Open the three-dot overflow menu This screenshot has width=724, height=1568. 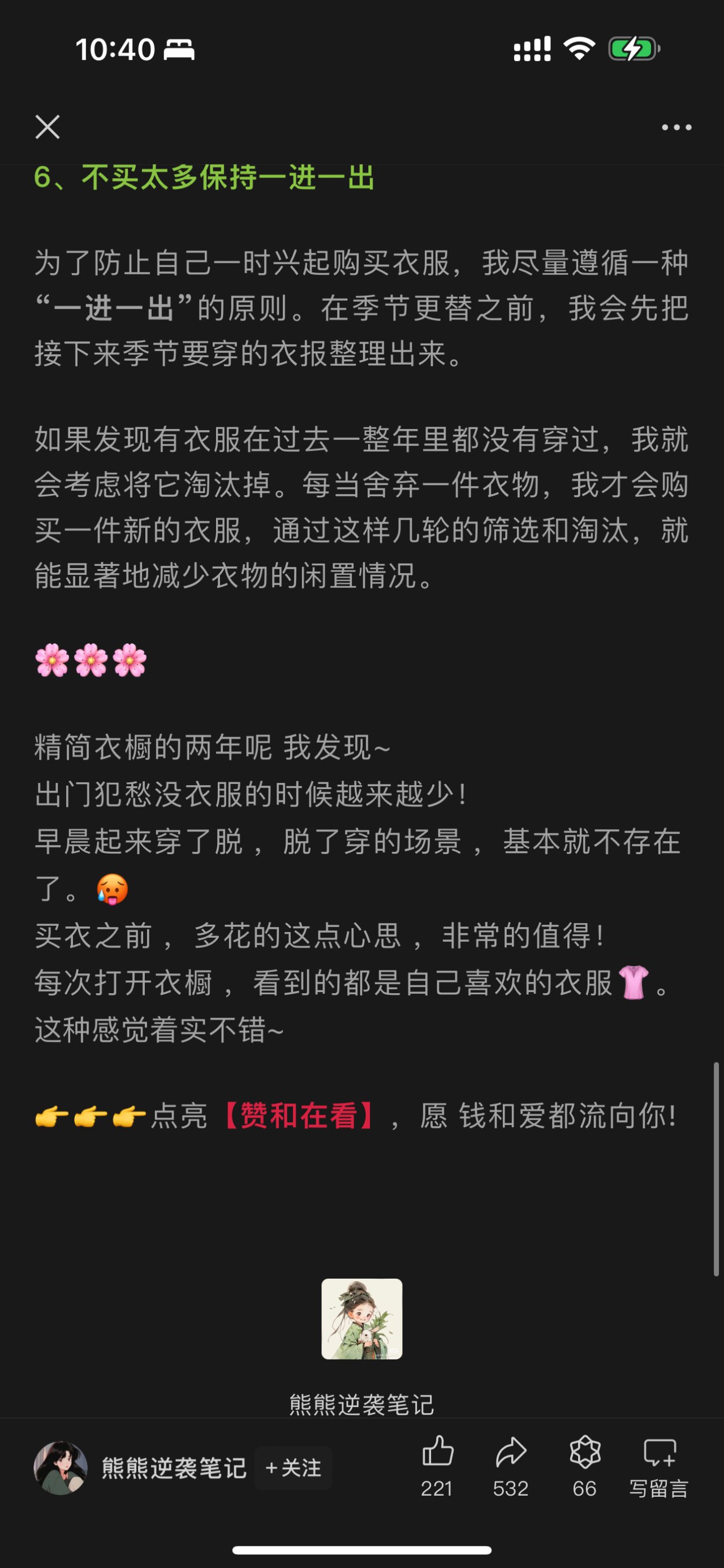coord(676,127)
